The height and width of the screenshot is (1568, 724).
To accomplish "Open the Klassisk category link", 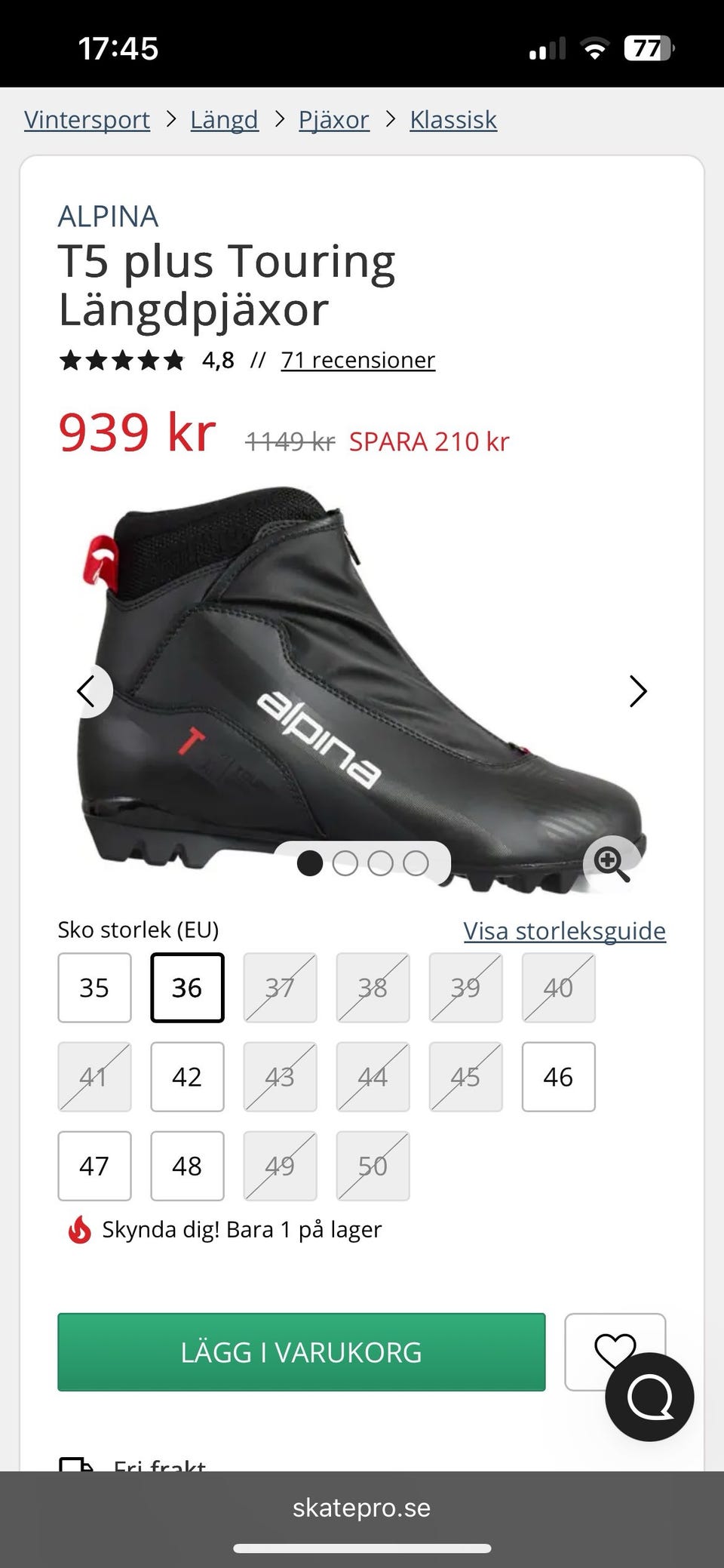I will tap(453, 119).
